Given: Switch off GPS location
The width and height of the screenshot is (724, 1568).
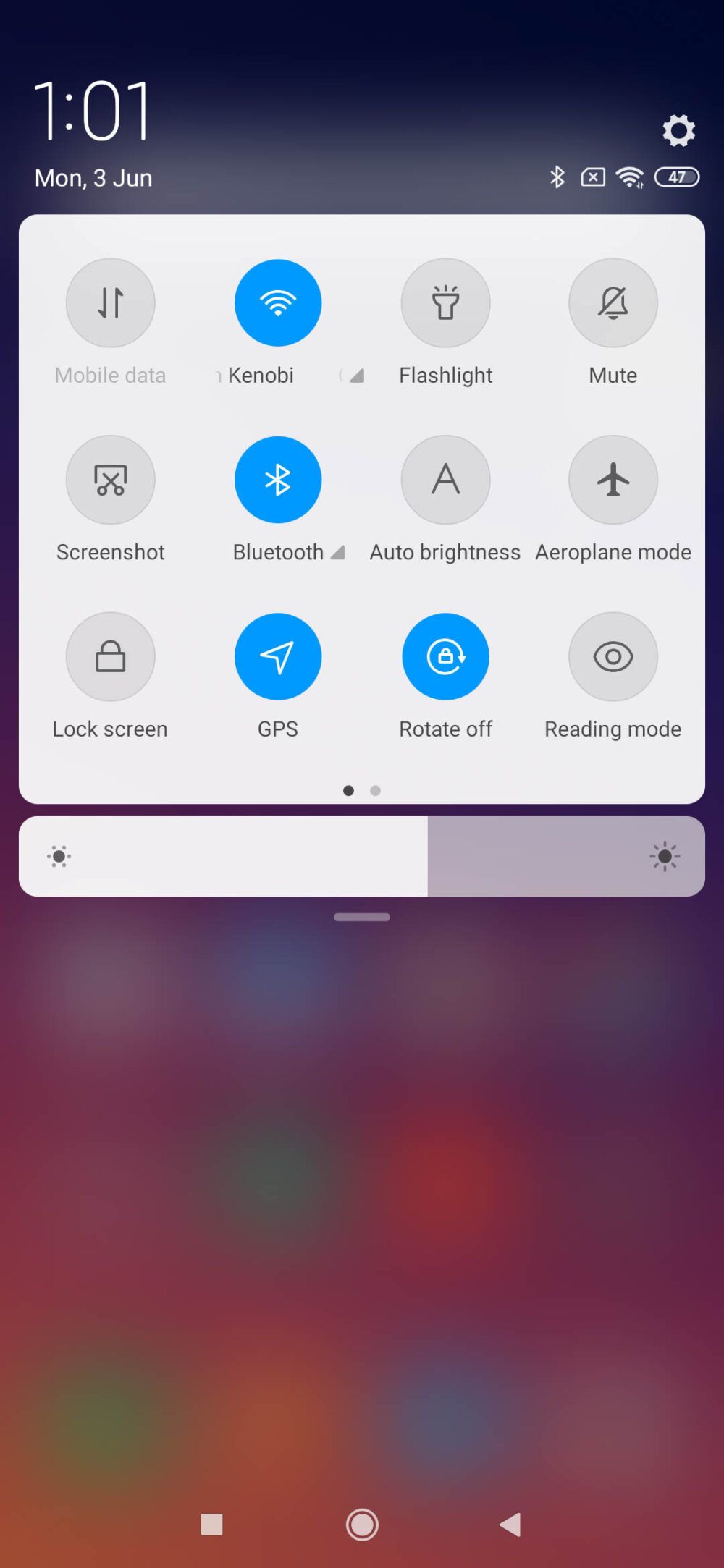Looking at the screenshot, I should tap(278, 657).
